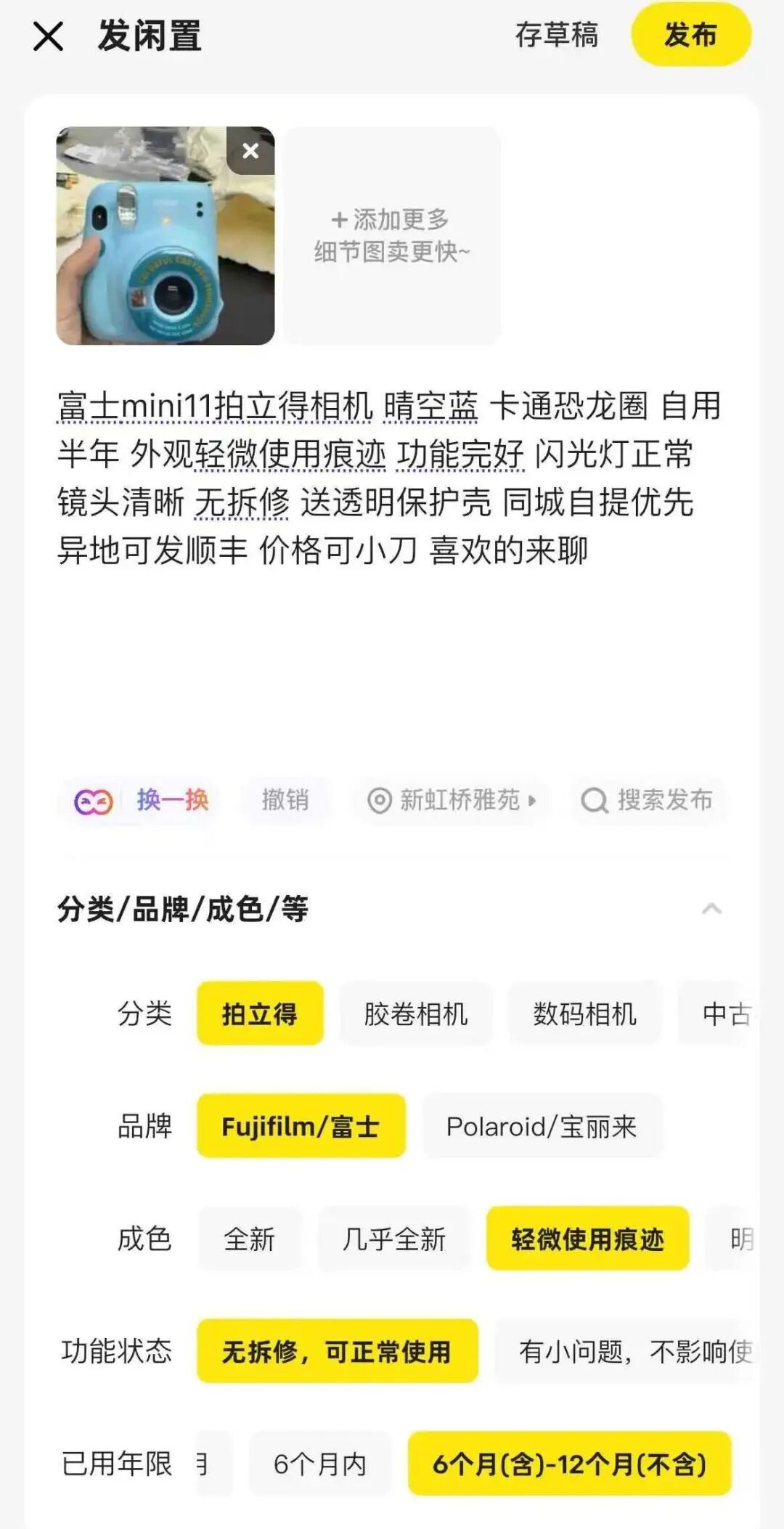Edit the item description text

click(389, 478)
